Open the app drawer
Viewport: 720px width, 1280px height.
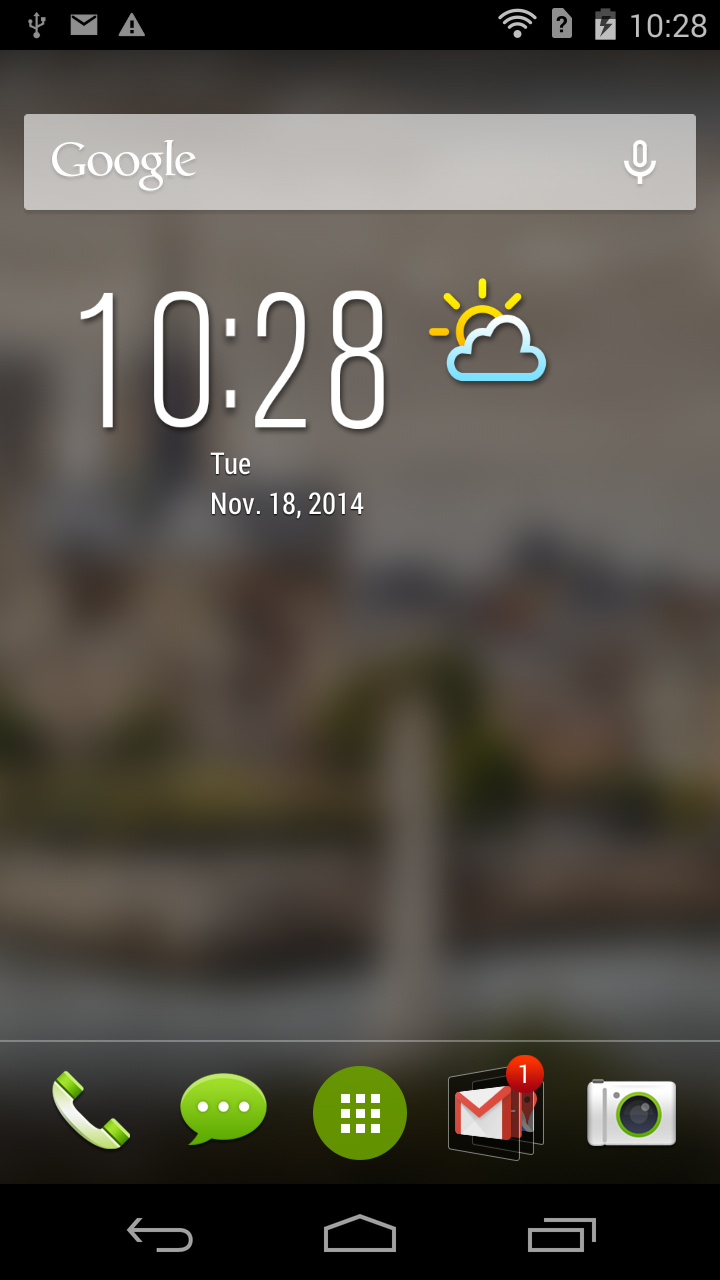360,1113
